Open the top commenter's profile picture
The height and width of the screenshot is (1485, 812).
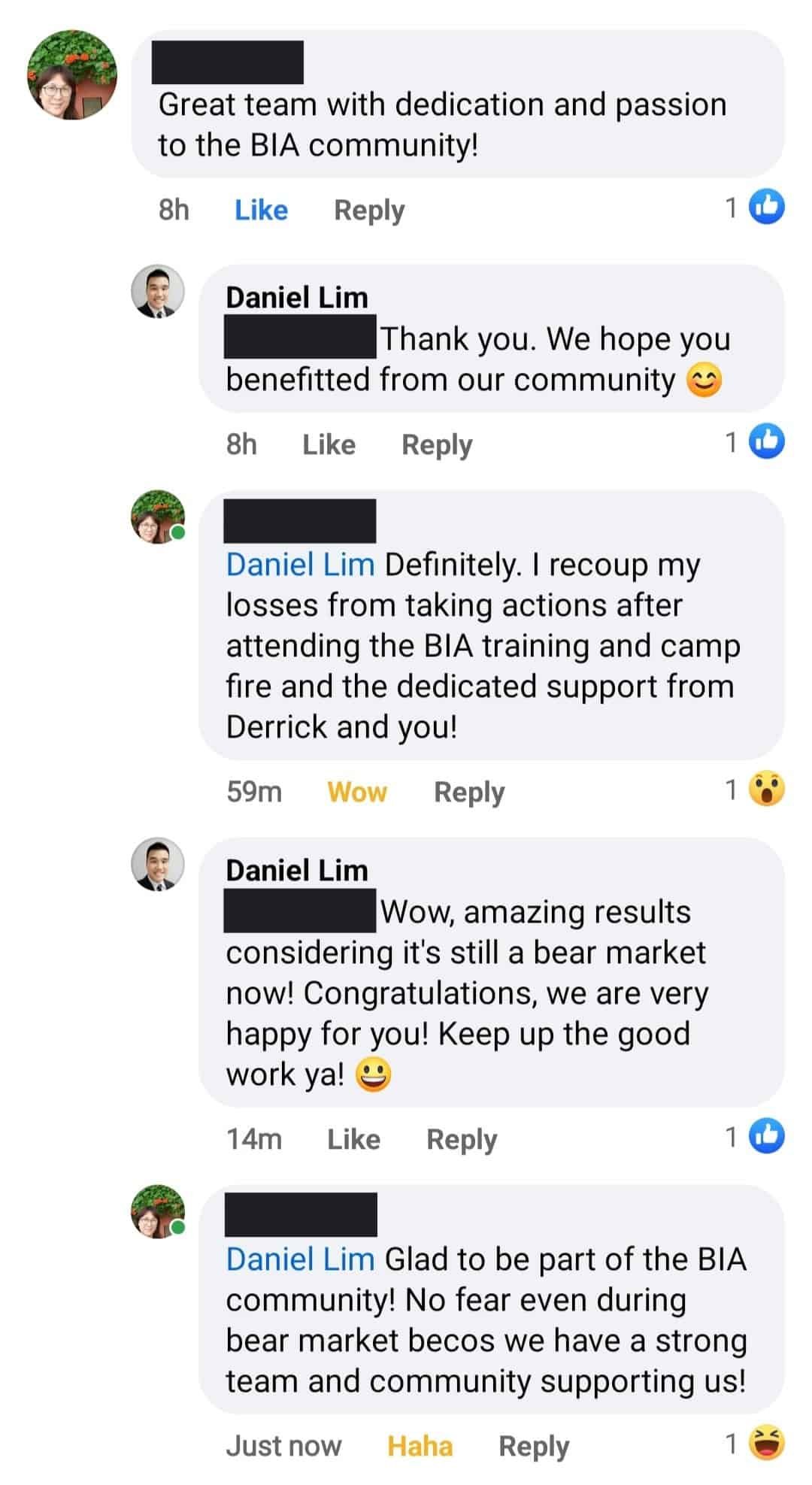72,75
